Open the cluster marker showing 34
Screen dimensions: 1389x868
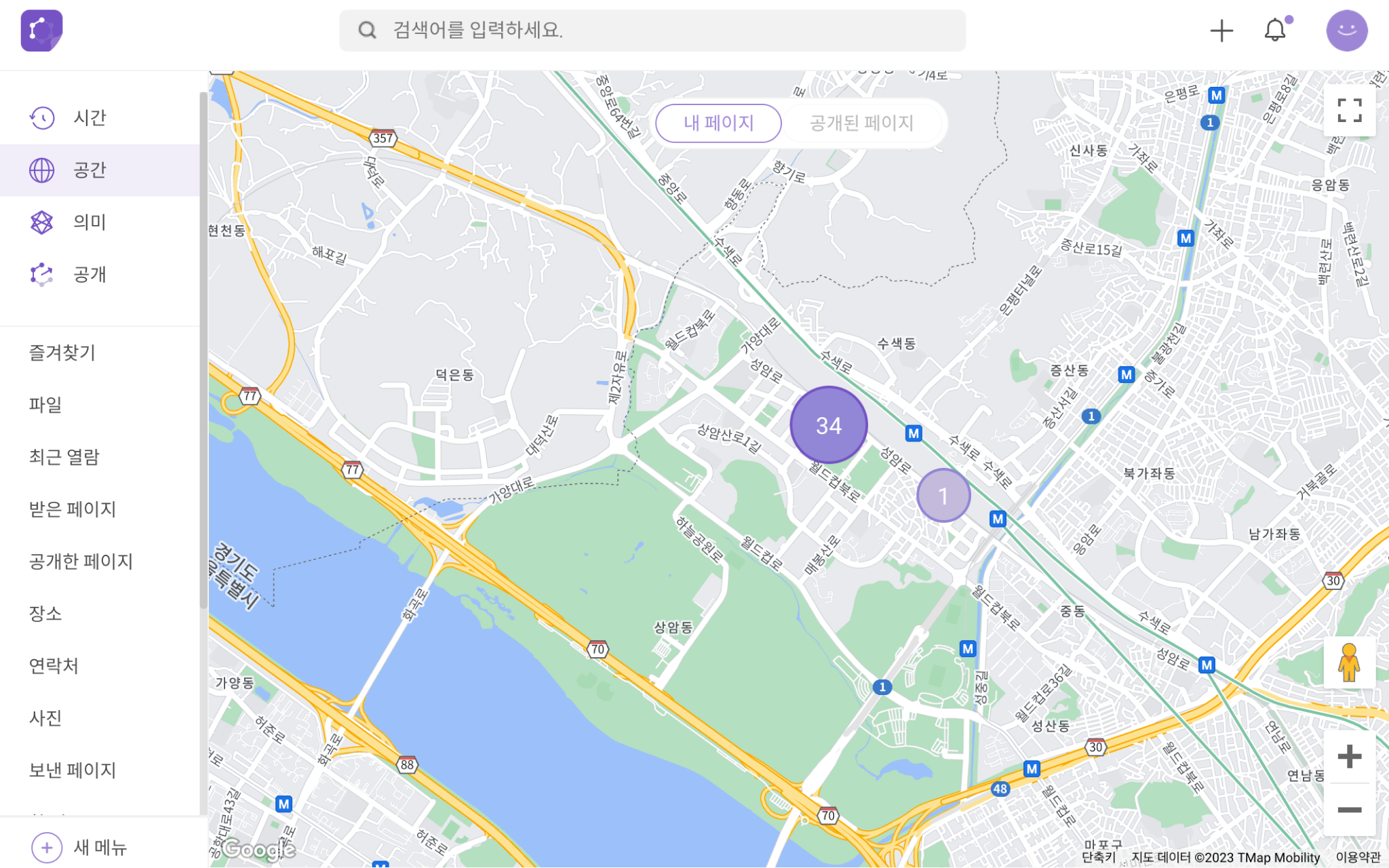click(x=828, y=425)
